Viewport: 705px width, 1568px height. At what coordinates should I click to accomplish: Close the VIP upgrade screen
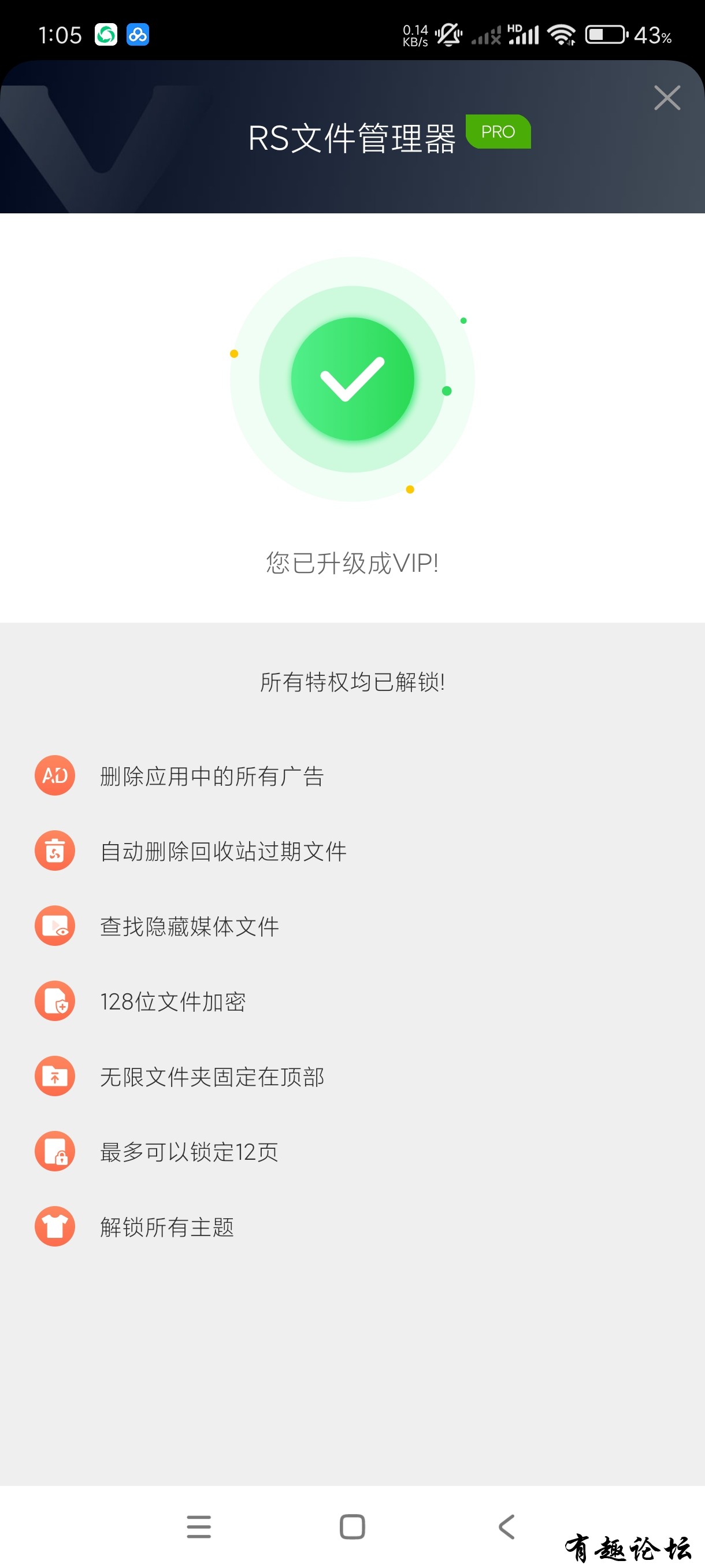[x=667, y=98]
